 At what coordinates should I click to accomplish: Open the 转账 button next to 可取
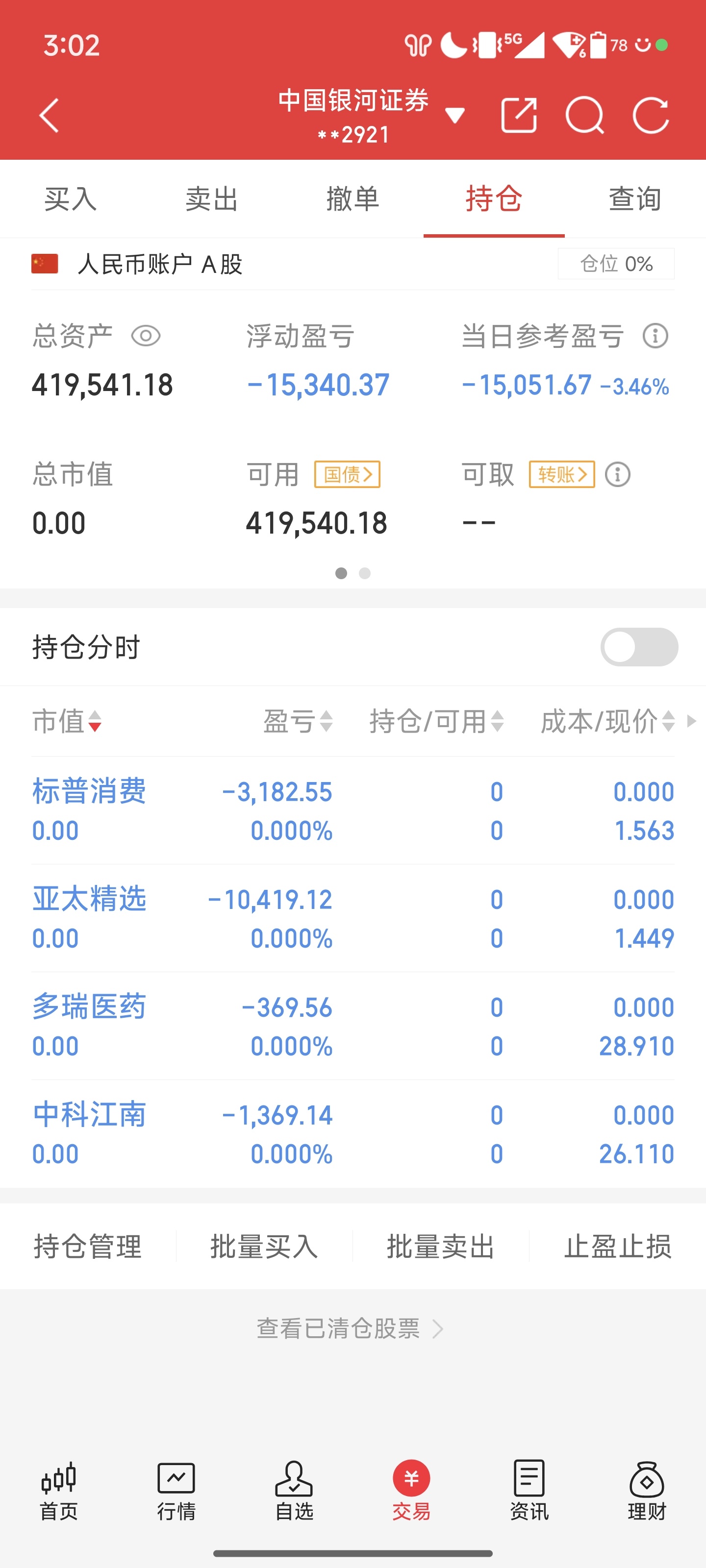[562, 474]
